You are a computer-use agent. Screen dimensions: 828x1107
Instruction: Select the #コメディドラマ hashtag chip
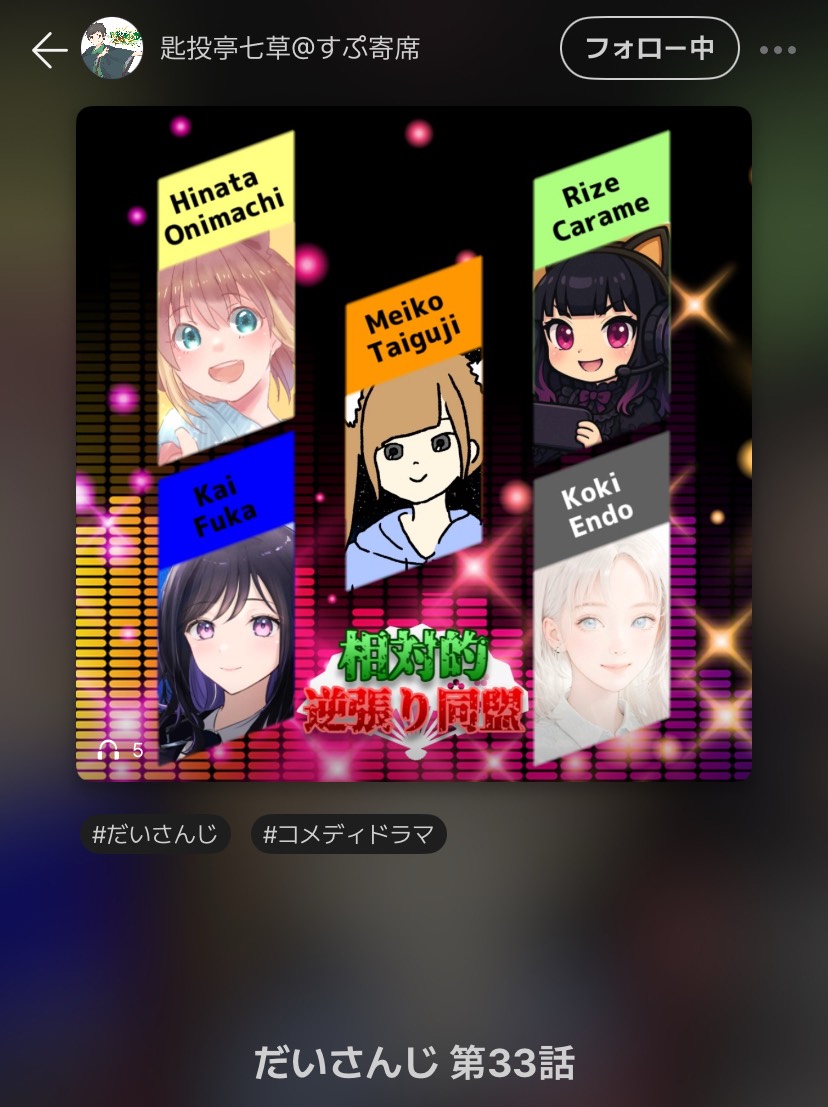(348, 834)
